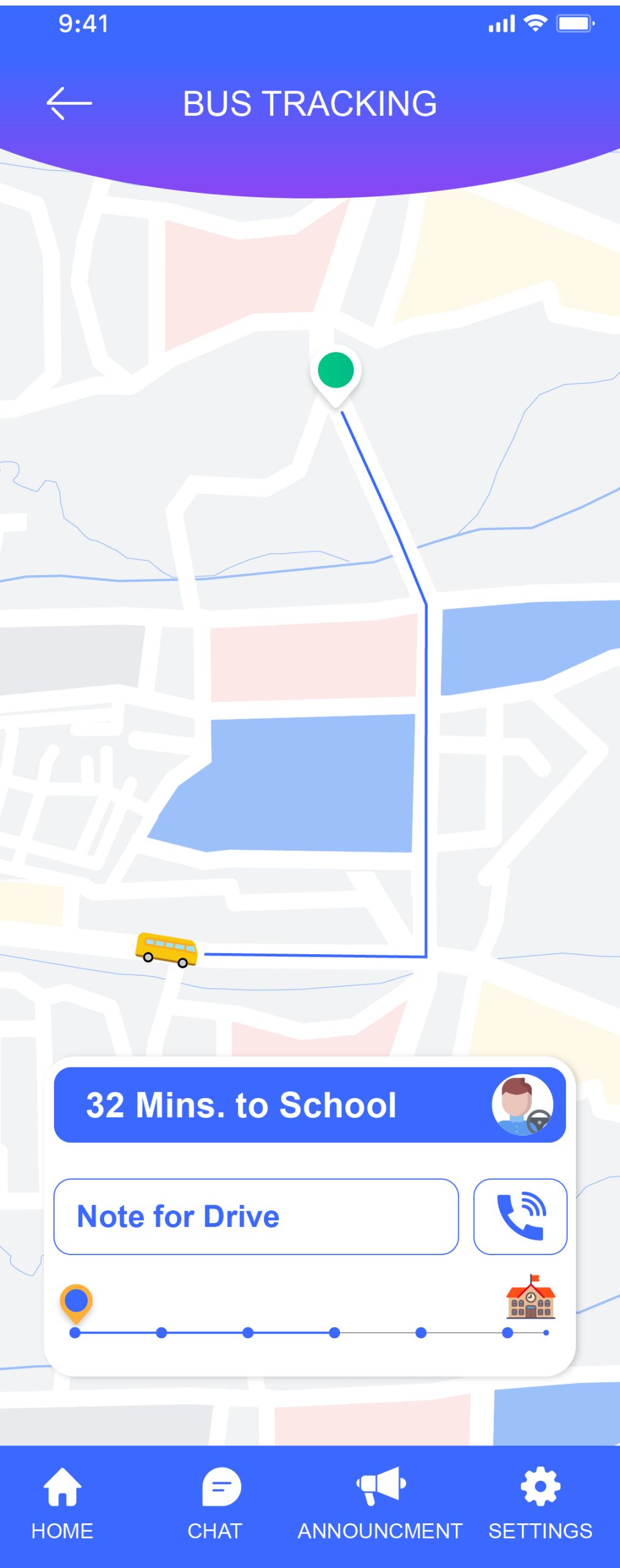Select the green destination pin on map
Screen dimensions: 620x1568
click(336, 371)
